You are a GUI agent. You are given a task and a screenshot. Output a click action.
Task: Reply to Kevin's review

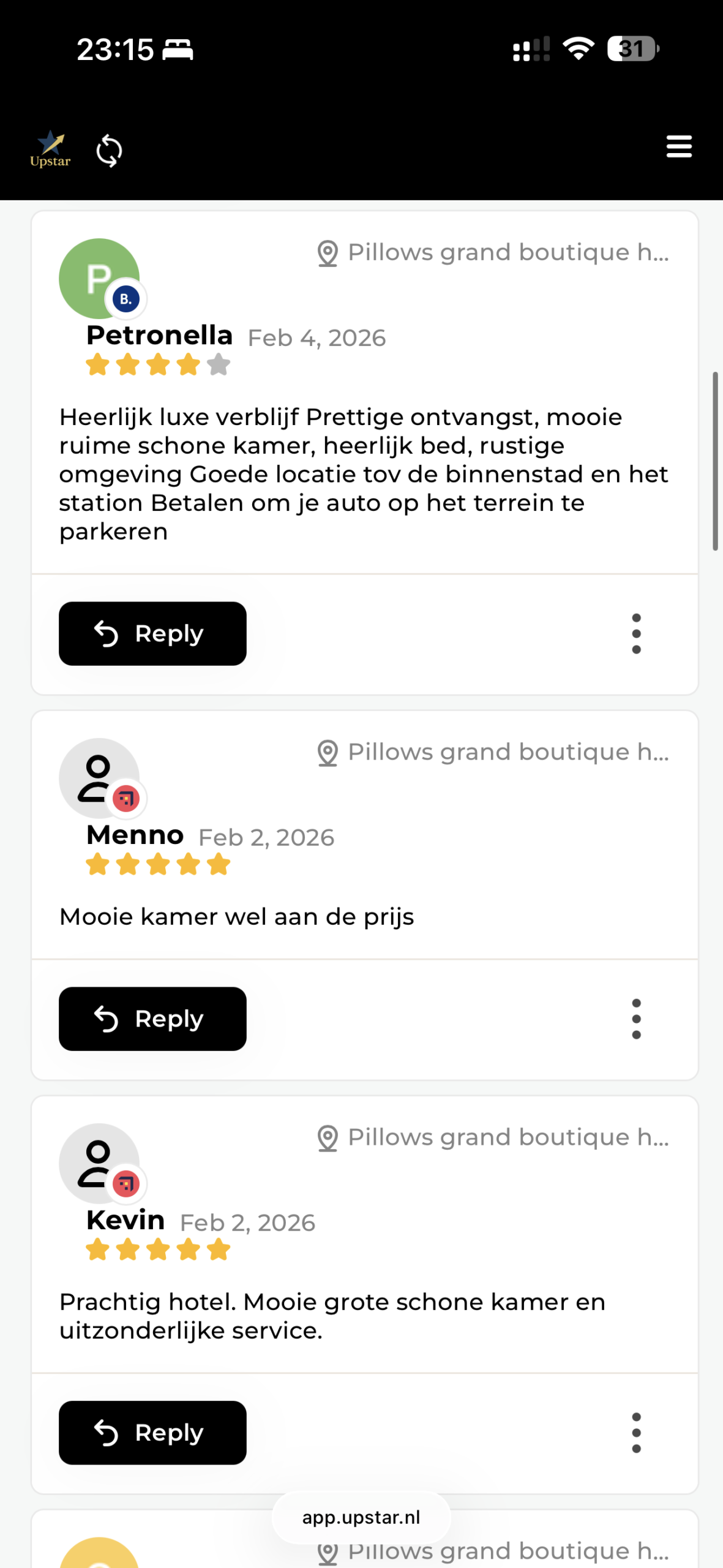coord(152,1433)
